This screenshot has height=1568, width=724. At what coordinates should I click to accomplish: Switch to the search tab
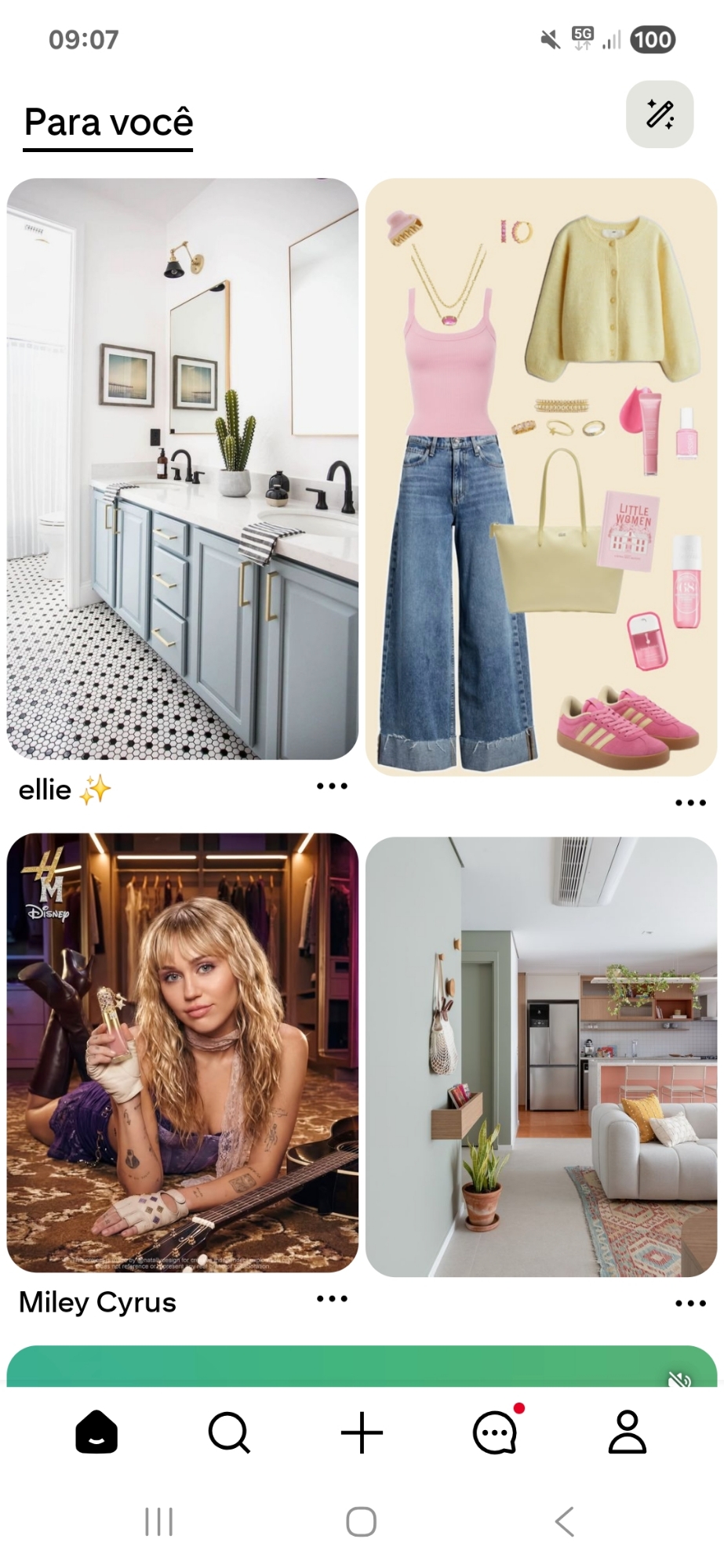pos(229,1432)
